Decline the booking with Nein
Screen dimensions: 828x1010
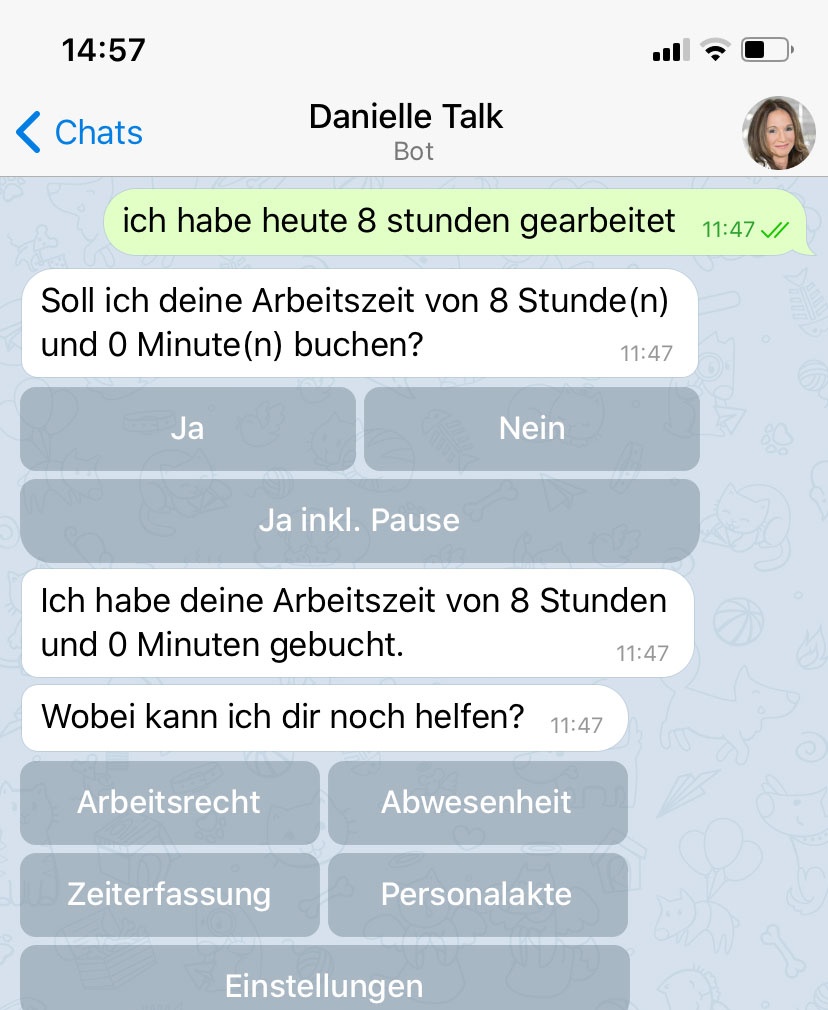coord(531,429)
